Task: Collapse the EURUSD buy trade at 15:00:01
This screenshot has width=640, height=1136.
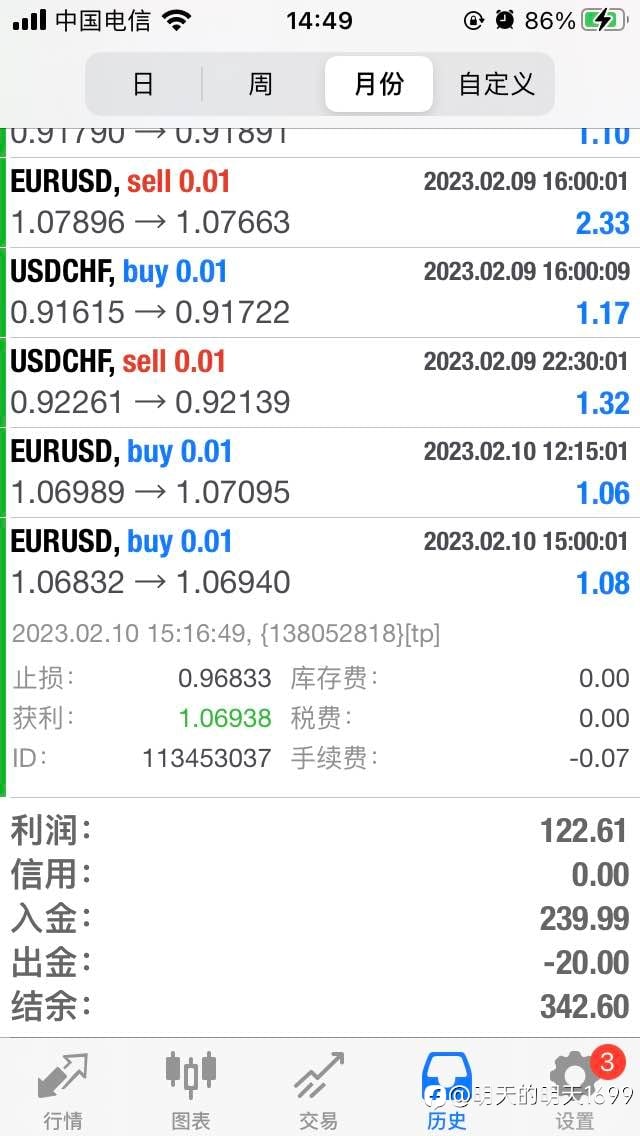Action: (320, 562)
